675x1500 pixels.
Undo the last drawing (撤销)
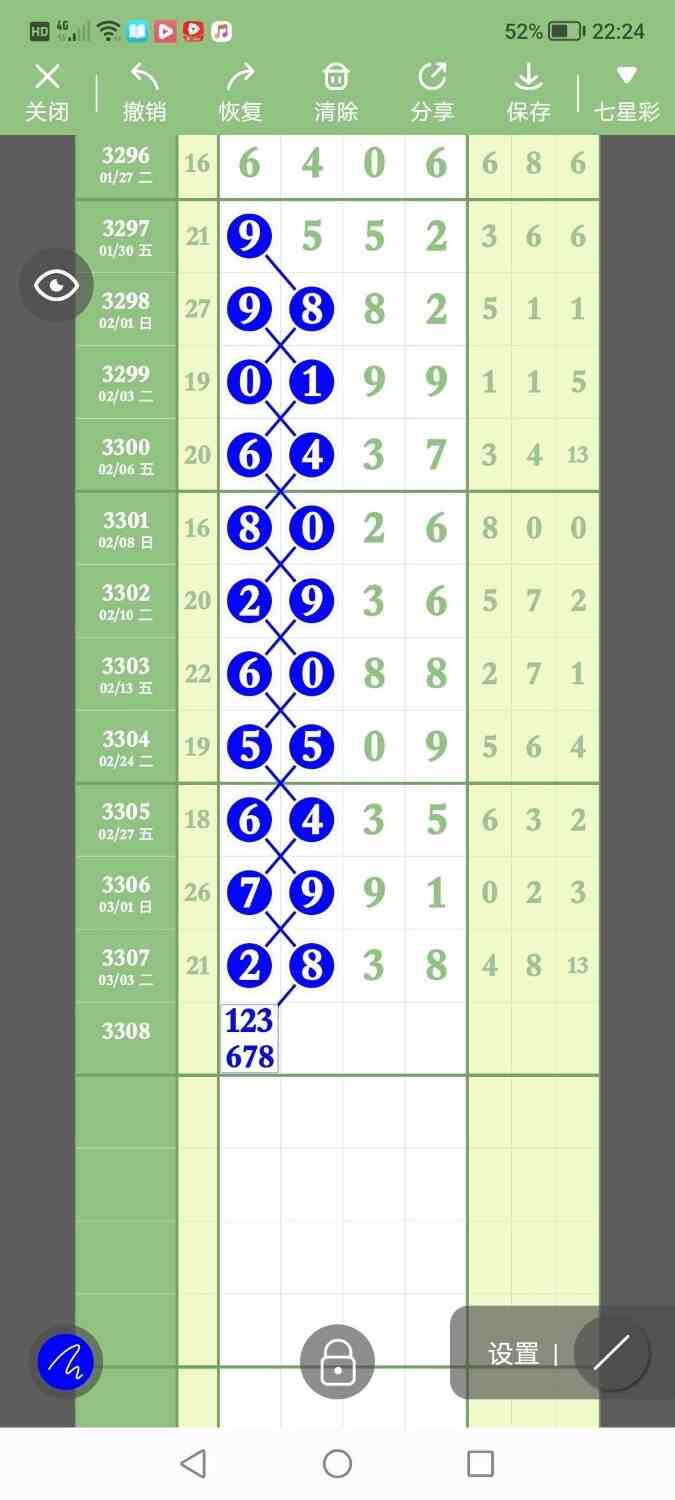[144, 92]
